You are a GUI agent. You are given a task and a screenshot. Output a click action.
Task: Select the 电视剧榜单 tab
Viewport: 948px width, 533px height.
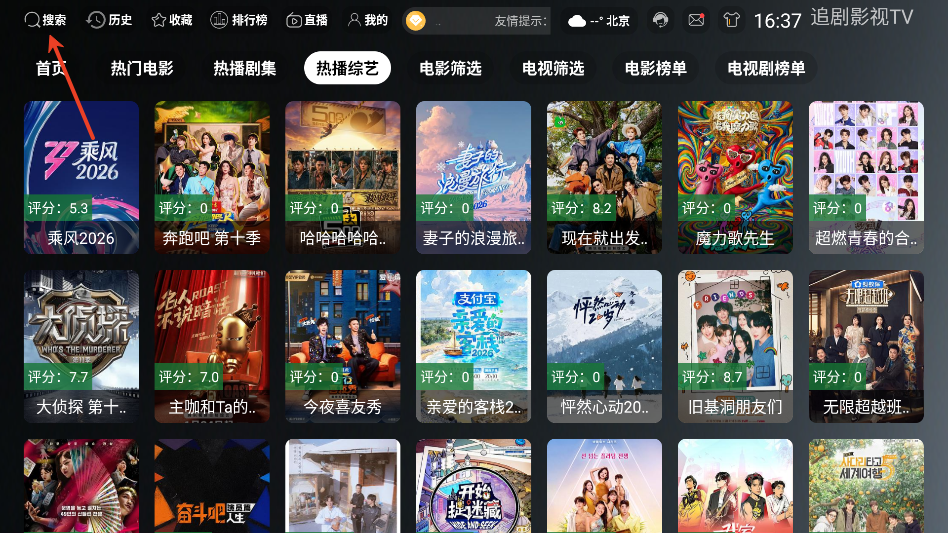tap(766, 68)
